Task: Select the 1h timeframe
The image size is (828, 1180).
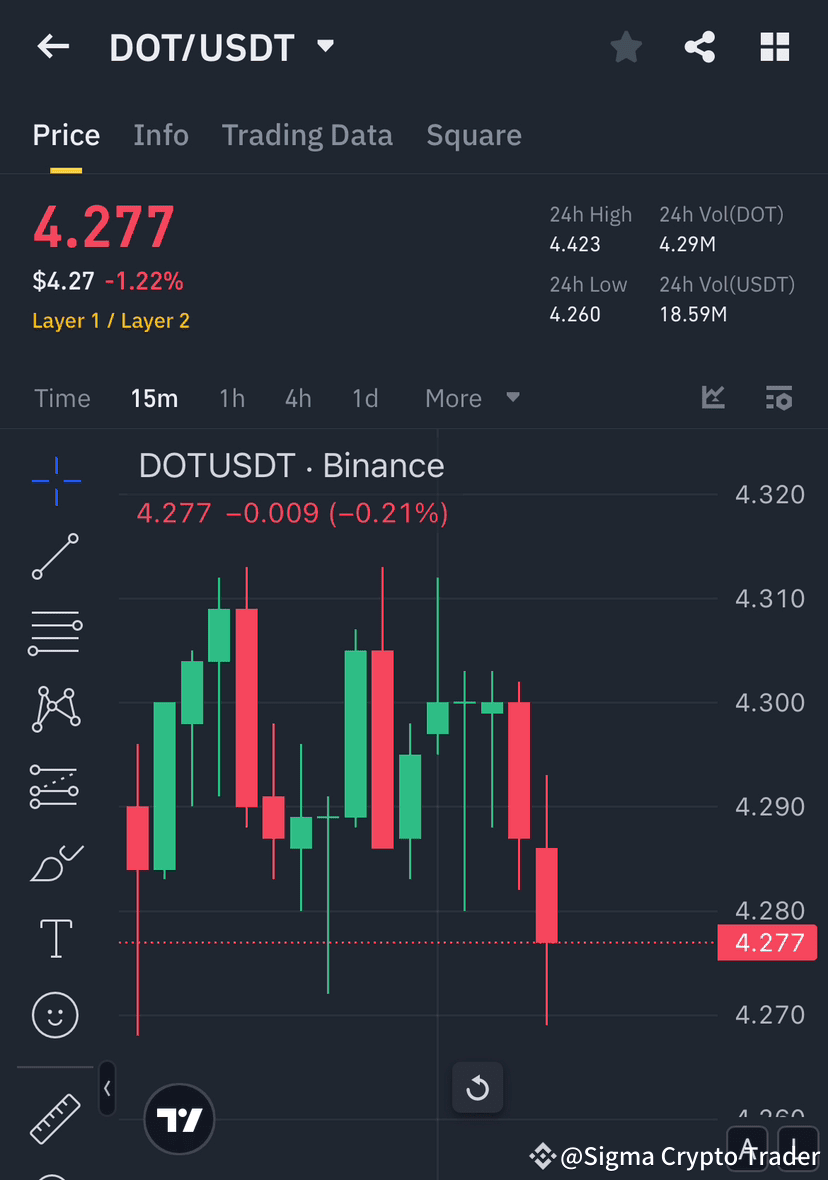Action: (x=231, y=397)
